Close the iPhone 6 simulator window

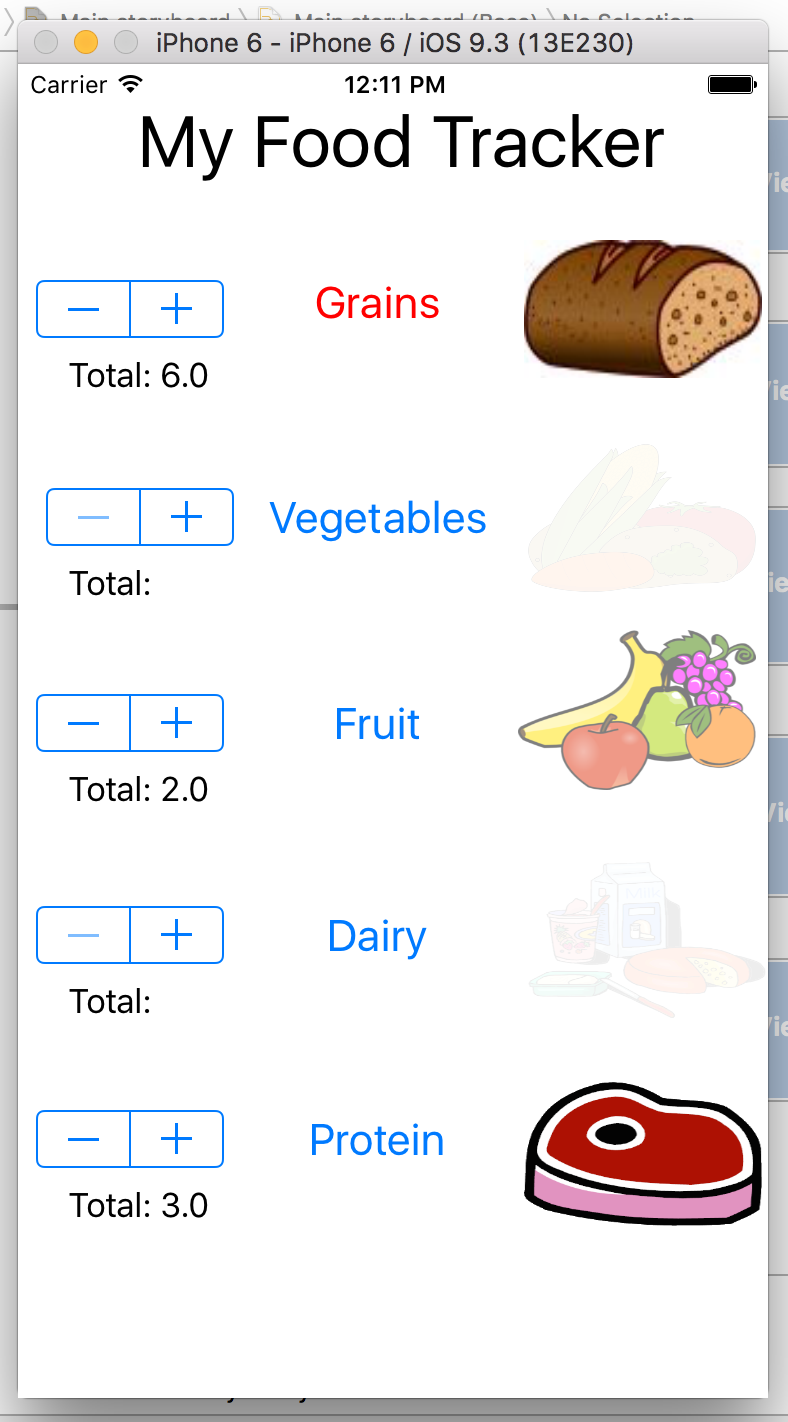tap(45, 42)
